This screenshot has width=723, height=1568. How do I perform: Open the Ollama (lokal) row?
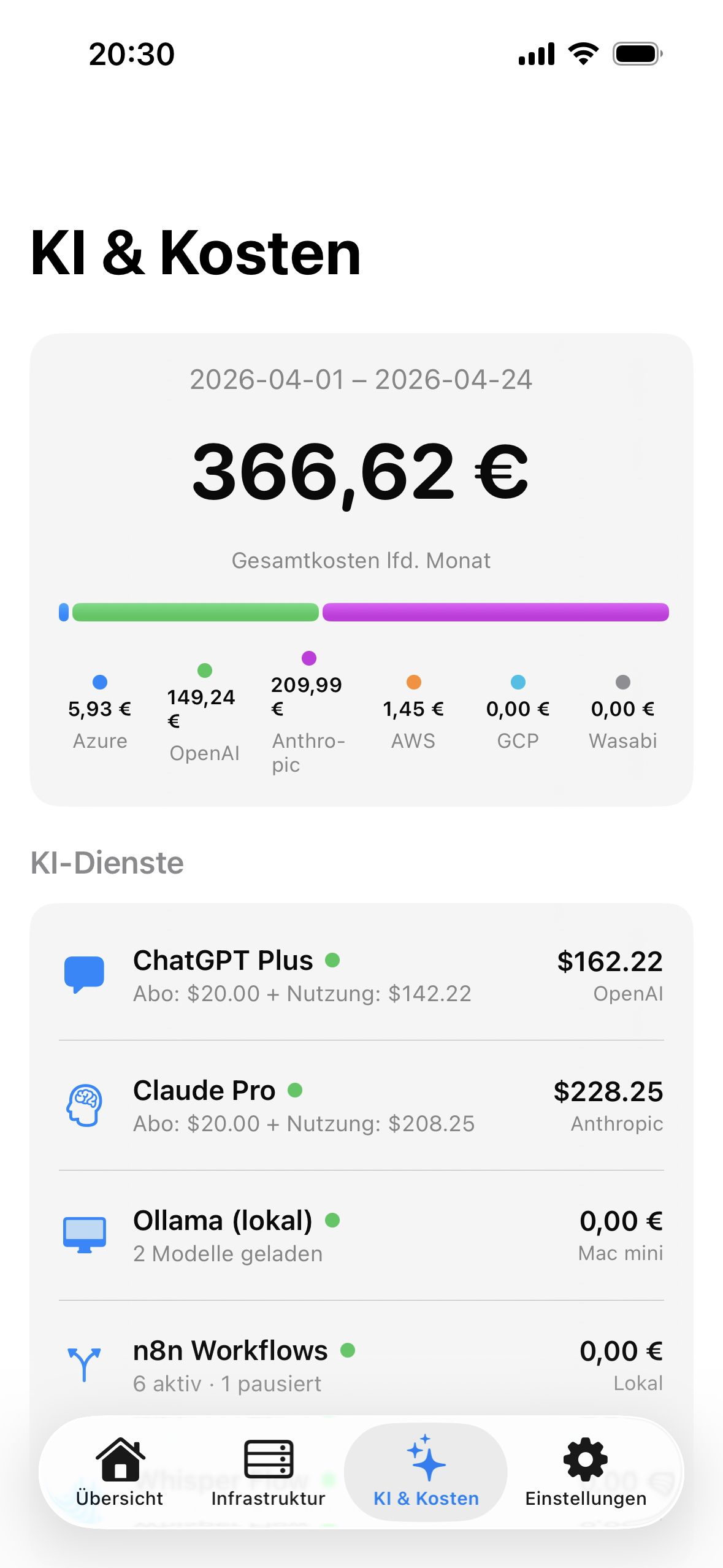coord(361,1236)
